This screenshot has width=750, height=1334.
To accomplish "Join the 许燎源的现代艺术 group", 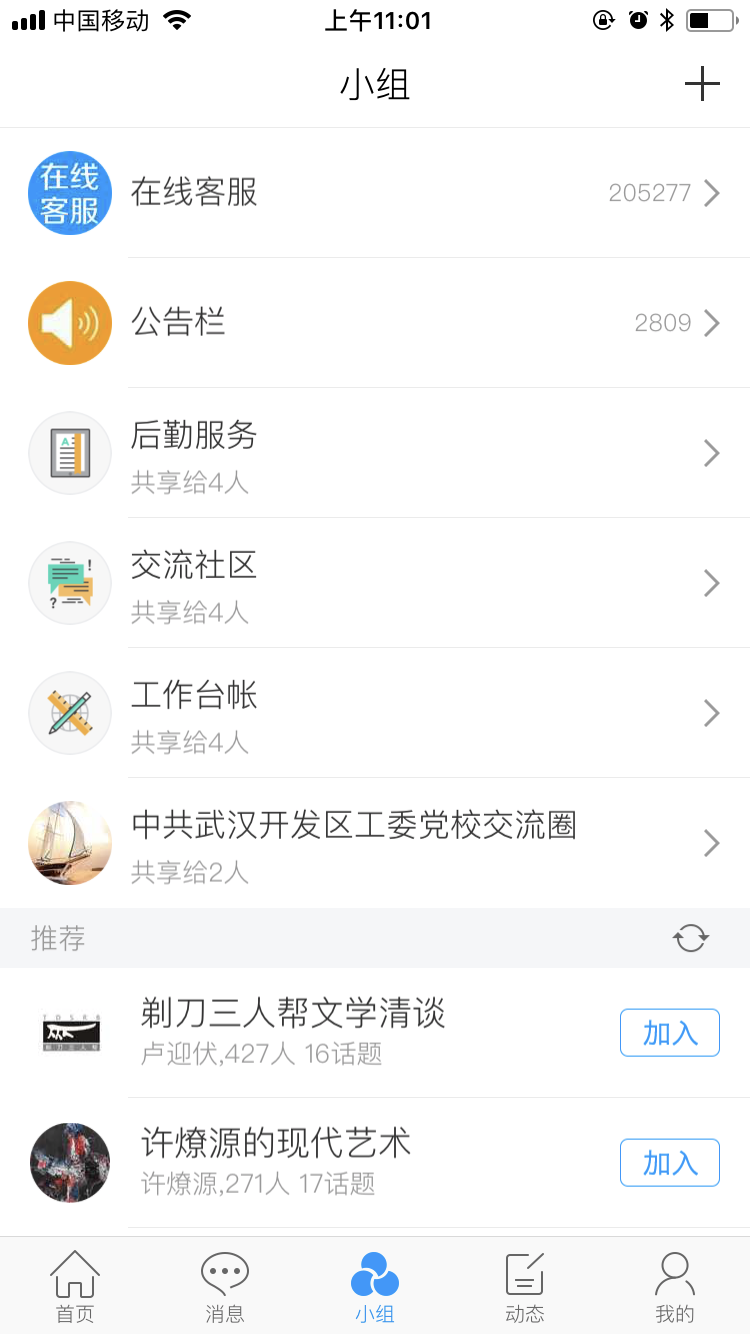I will point(669,1163).
